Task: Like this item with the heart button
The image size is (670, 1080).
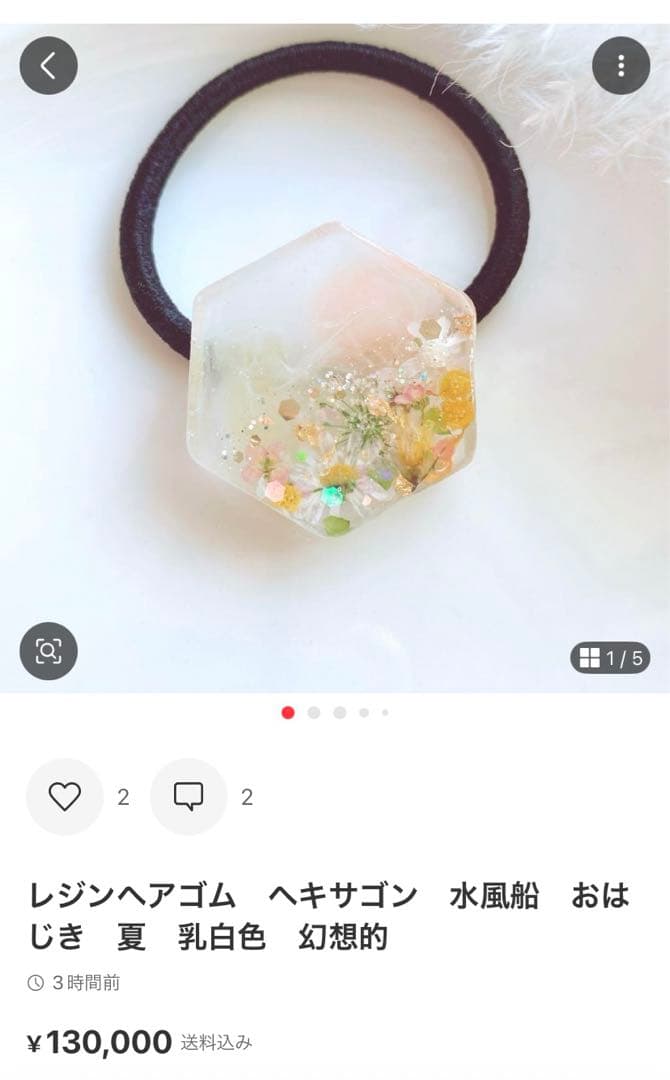Action: 65,796
